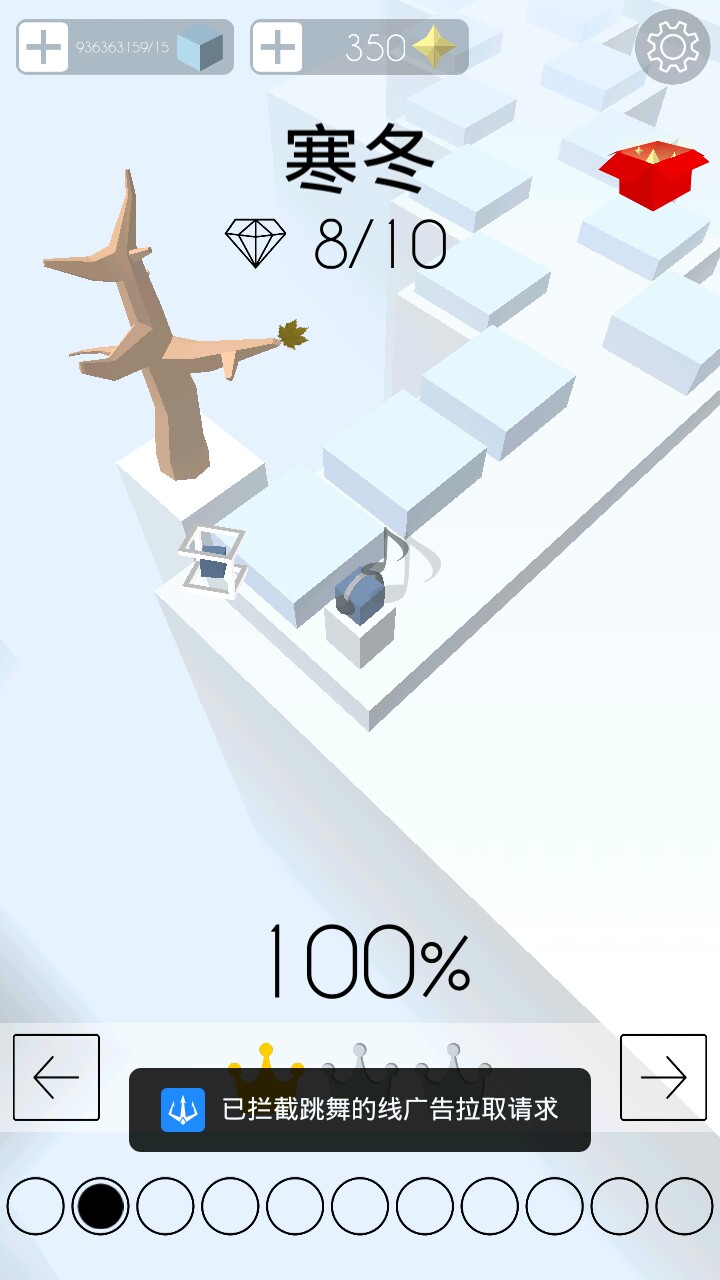This screenshot has width=720, height=1280.
Task: Select the first level dot
Action: (35, 1206)
